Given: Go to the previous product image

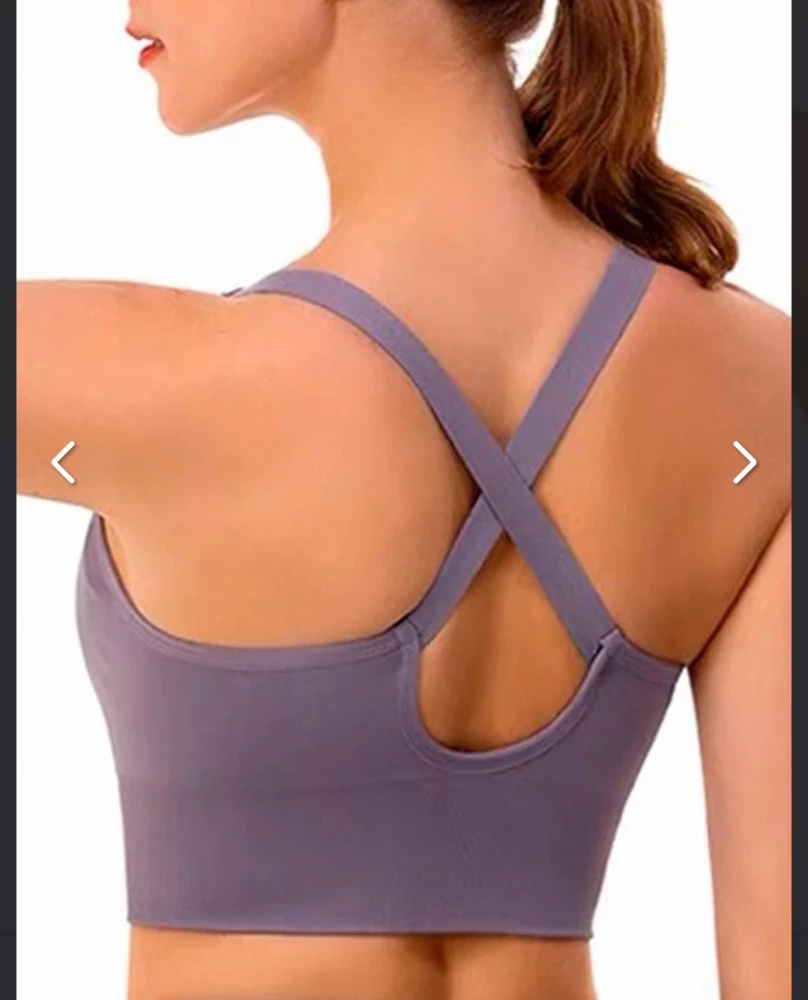Looking at the screenshot, I should point(64,463).
